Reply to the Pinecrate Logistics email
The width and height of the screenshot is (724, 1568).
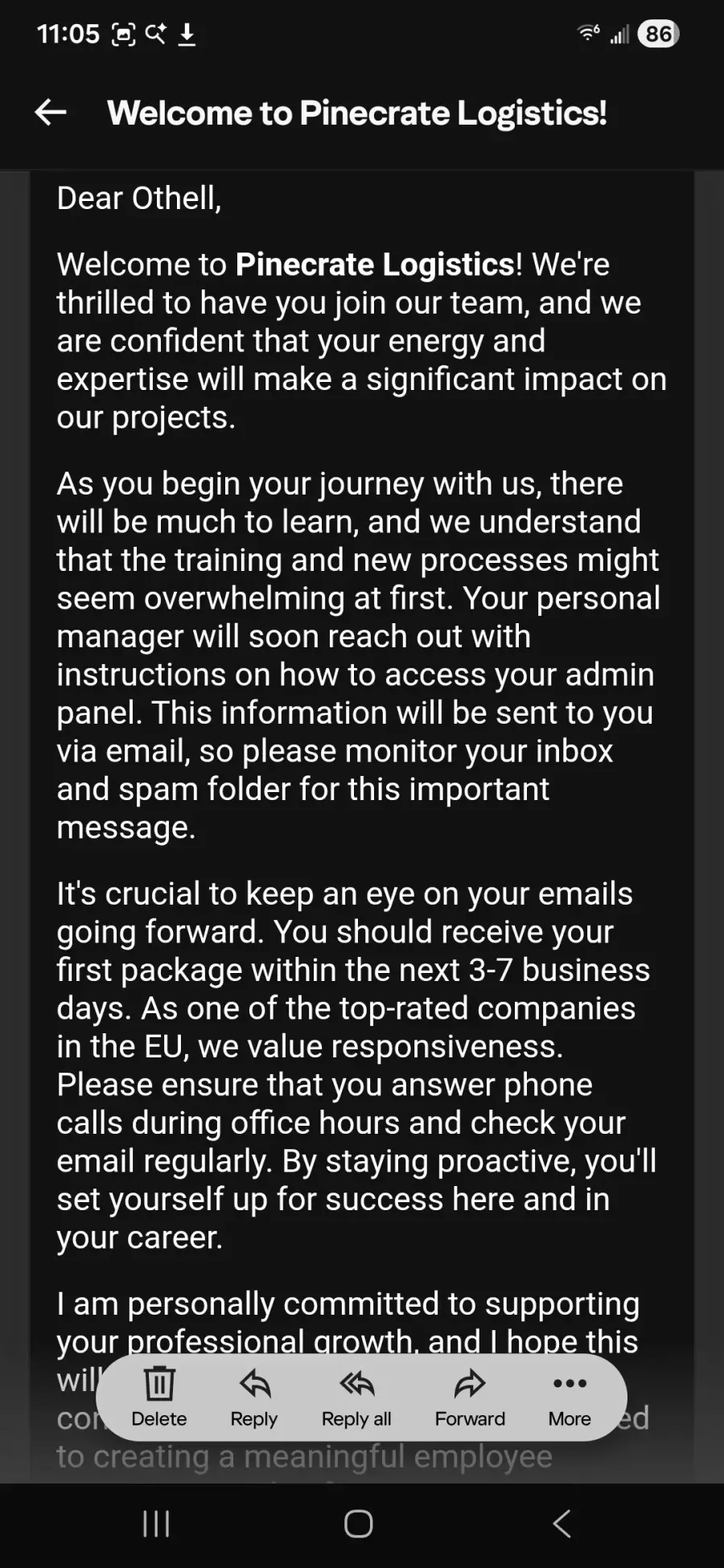254,1398
